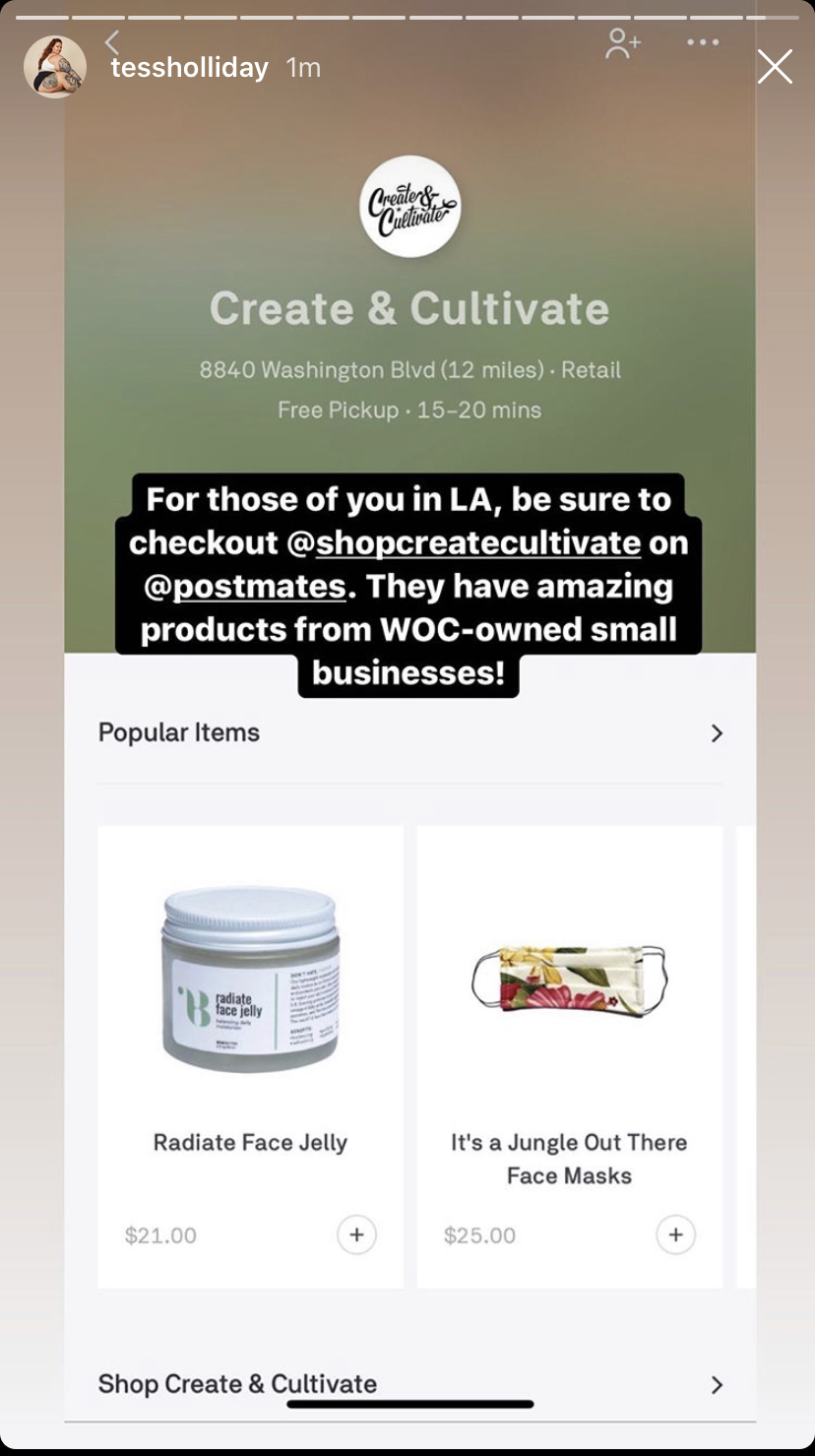The width and height of the screenshot is (815, 1456).
Task: Open tessholliday's profile picture
Action: pyautogui.click(x=55, y=67)
